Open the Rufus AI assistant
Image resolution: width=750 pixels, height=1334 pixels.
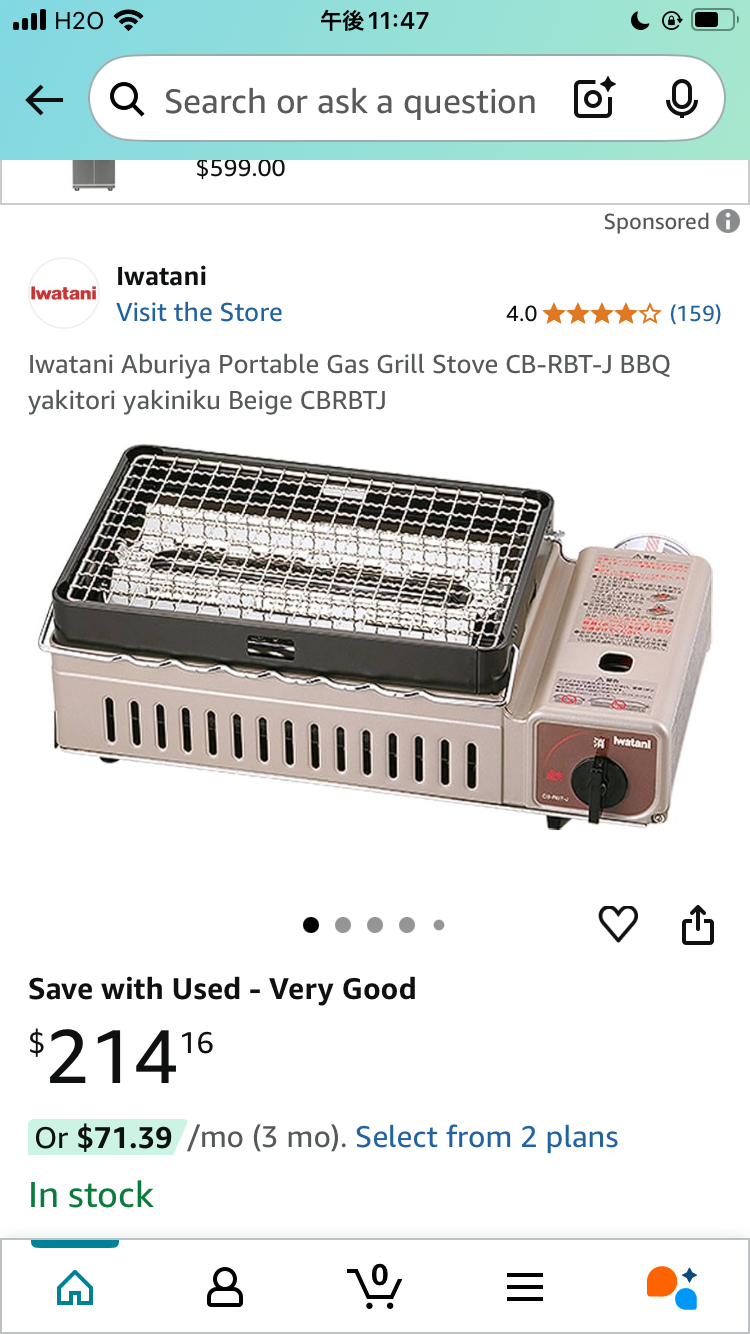673,1287
